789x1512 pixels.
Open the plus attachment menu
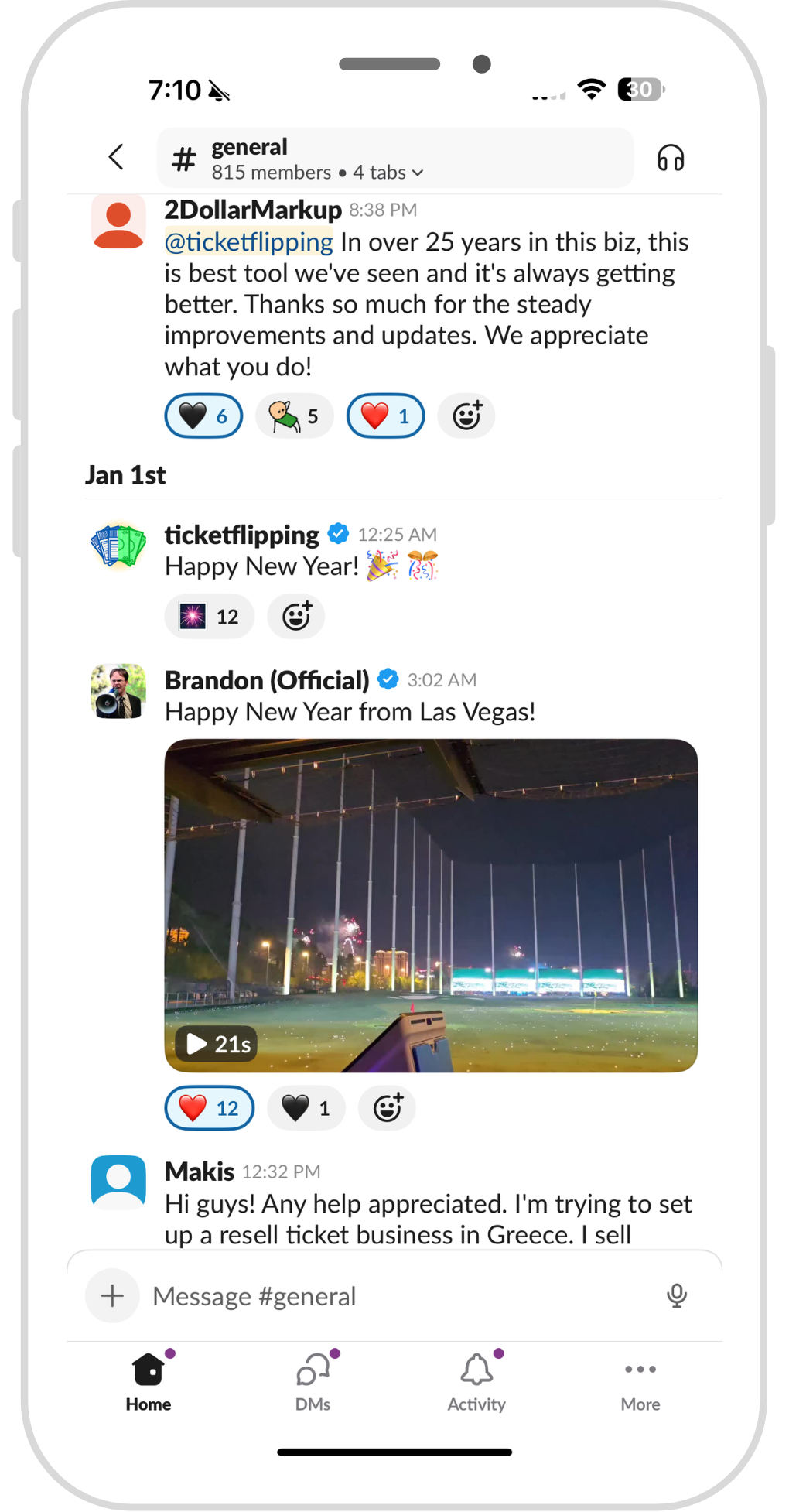pos(112,1295)
